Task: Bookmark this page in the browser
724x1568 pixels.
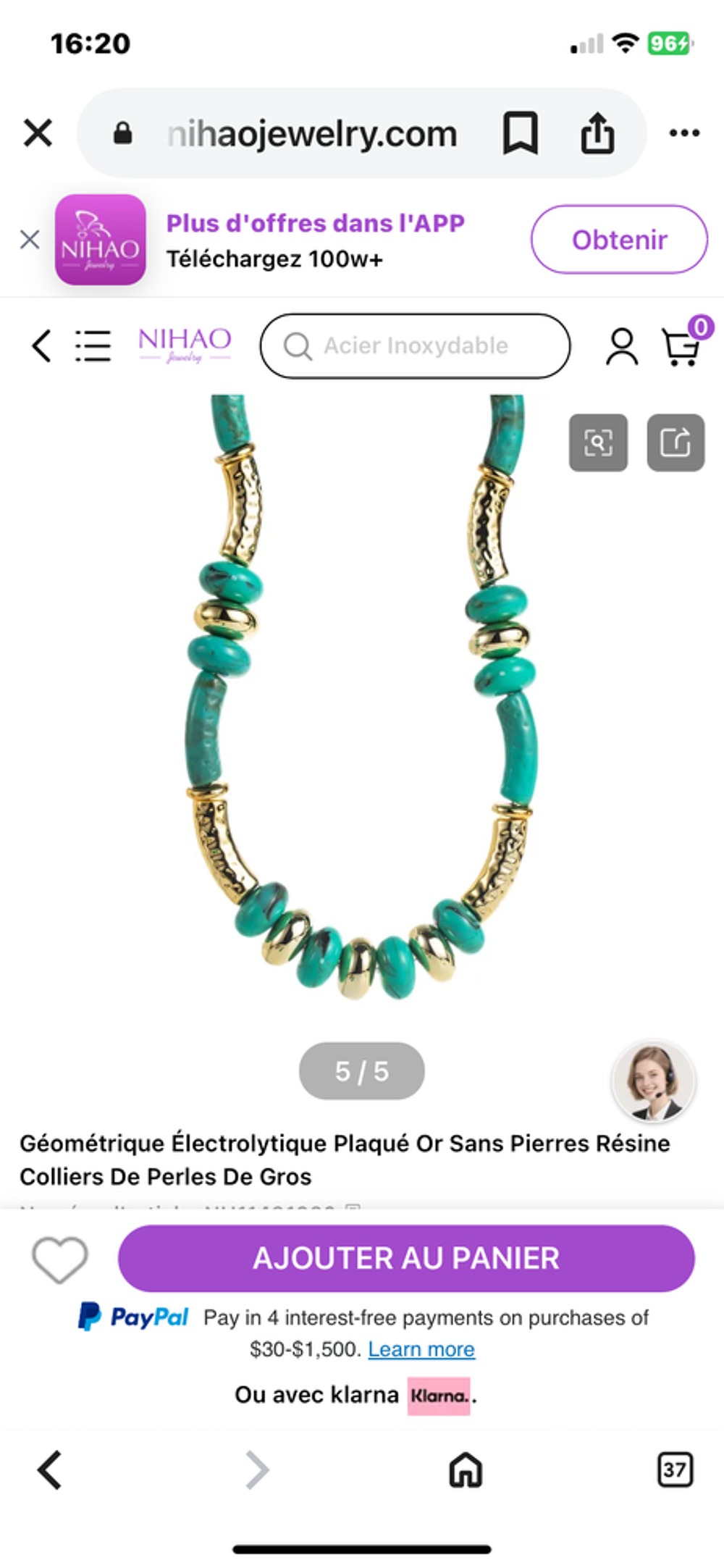Action: 520,133
